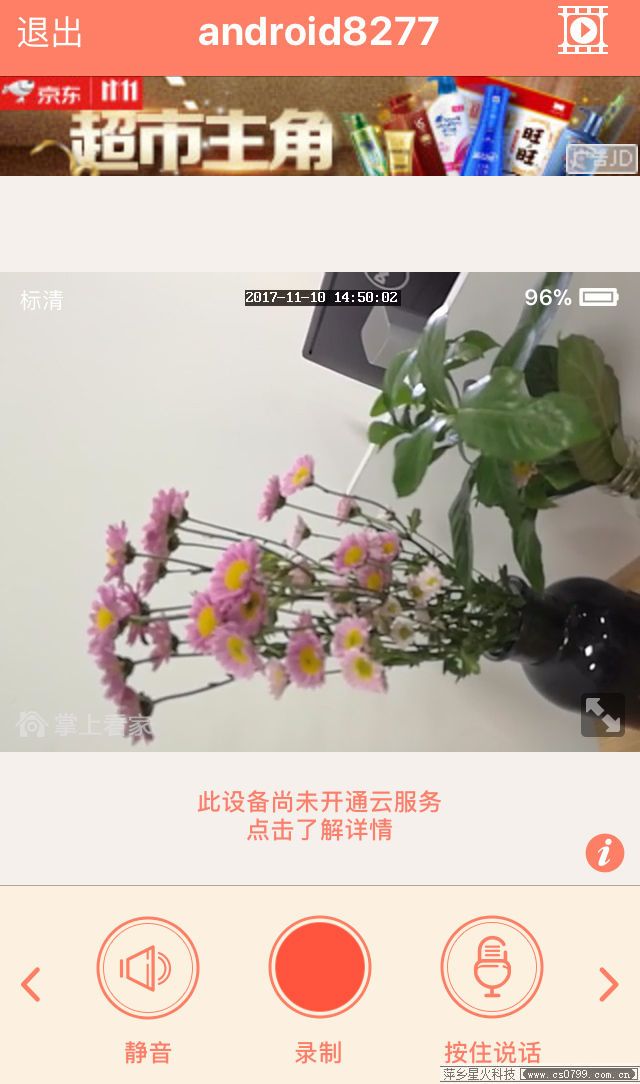This screenshot has height=1084, width=640.
Task: Open the info icon
Action: 604,853
